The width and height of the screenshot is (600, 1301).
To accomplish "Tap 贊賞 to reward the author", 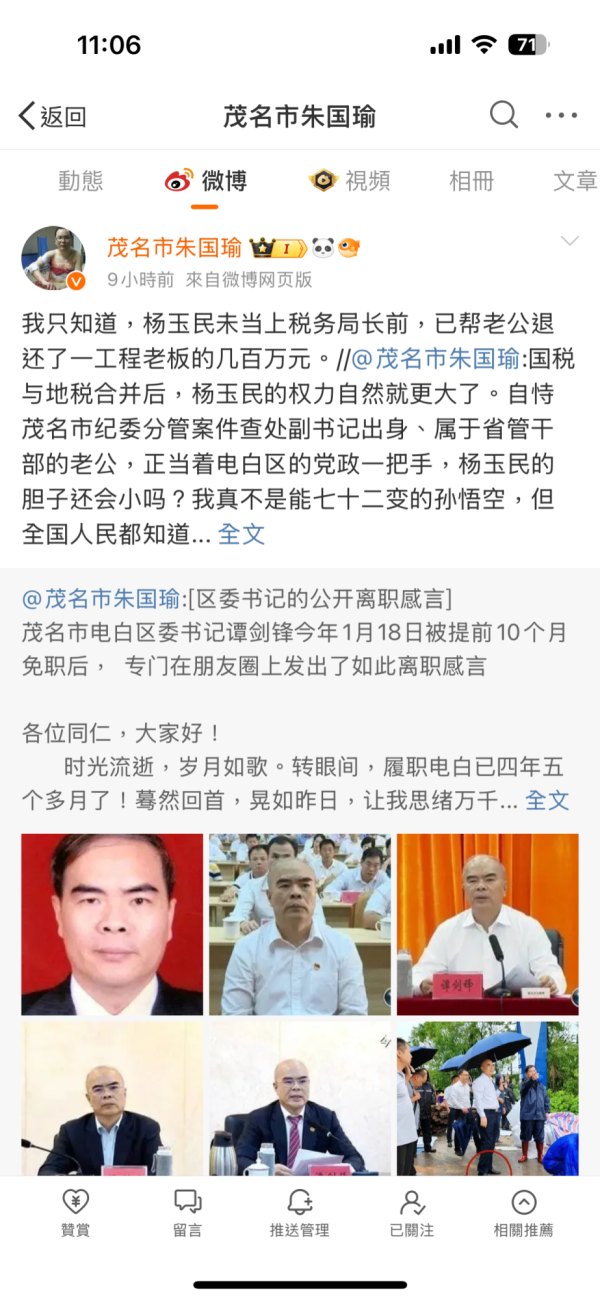I will click(75, 1212).
